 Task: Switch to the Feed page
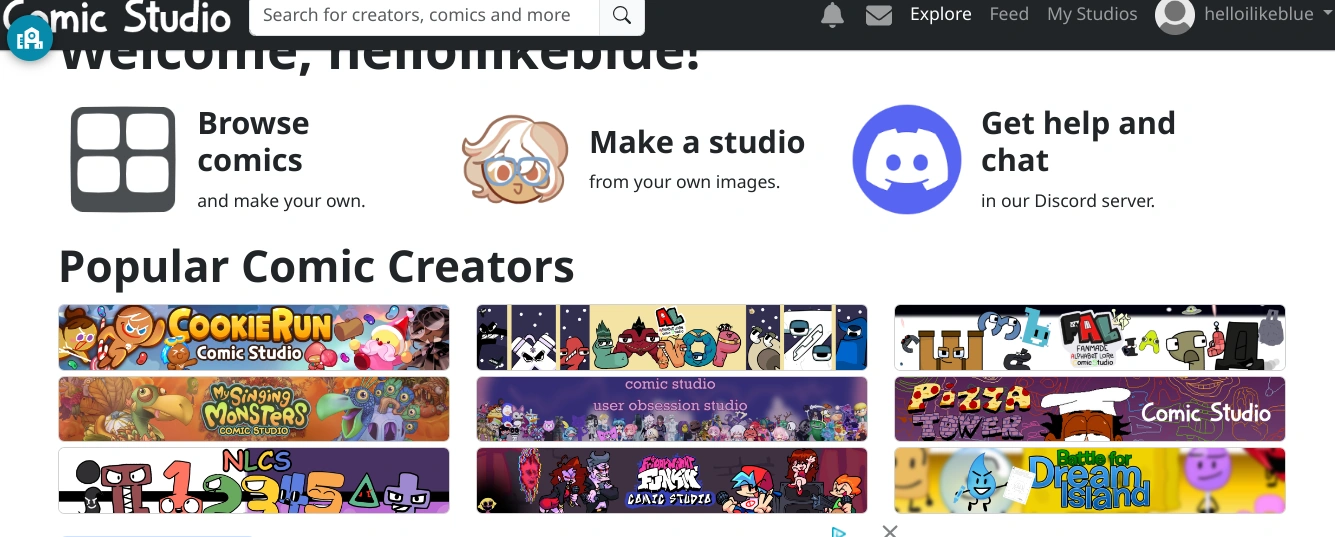pyautogui.click(x=1009, y=14)
